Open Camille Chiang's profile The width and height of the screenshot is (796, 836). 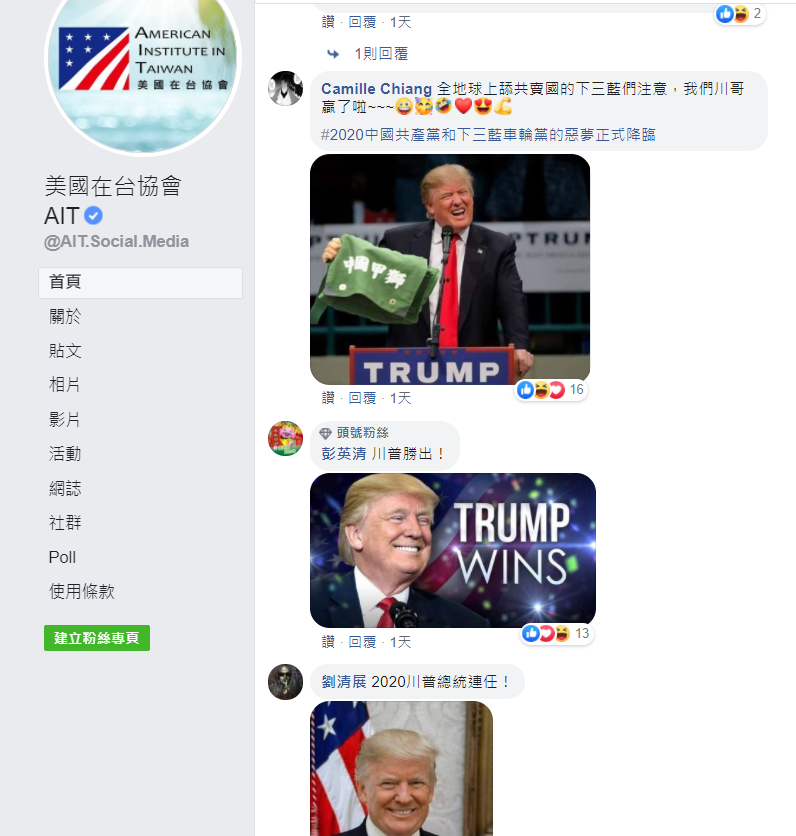pos(376,89)
